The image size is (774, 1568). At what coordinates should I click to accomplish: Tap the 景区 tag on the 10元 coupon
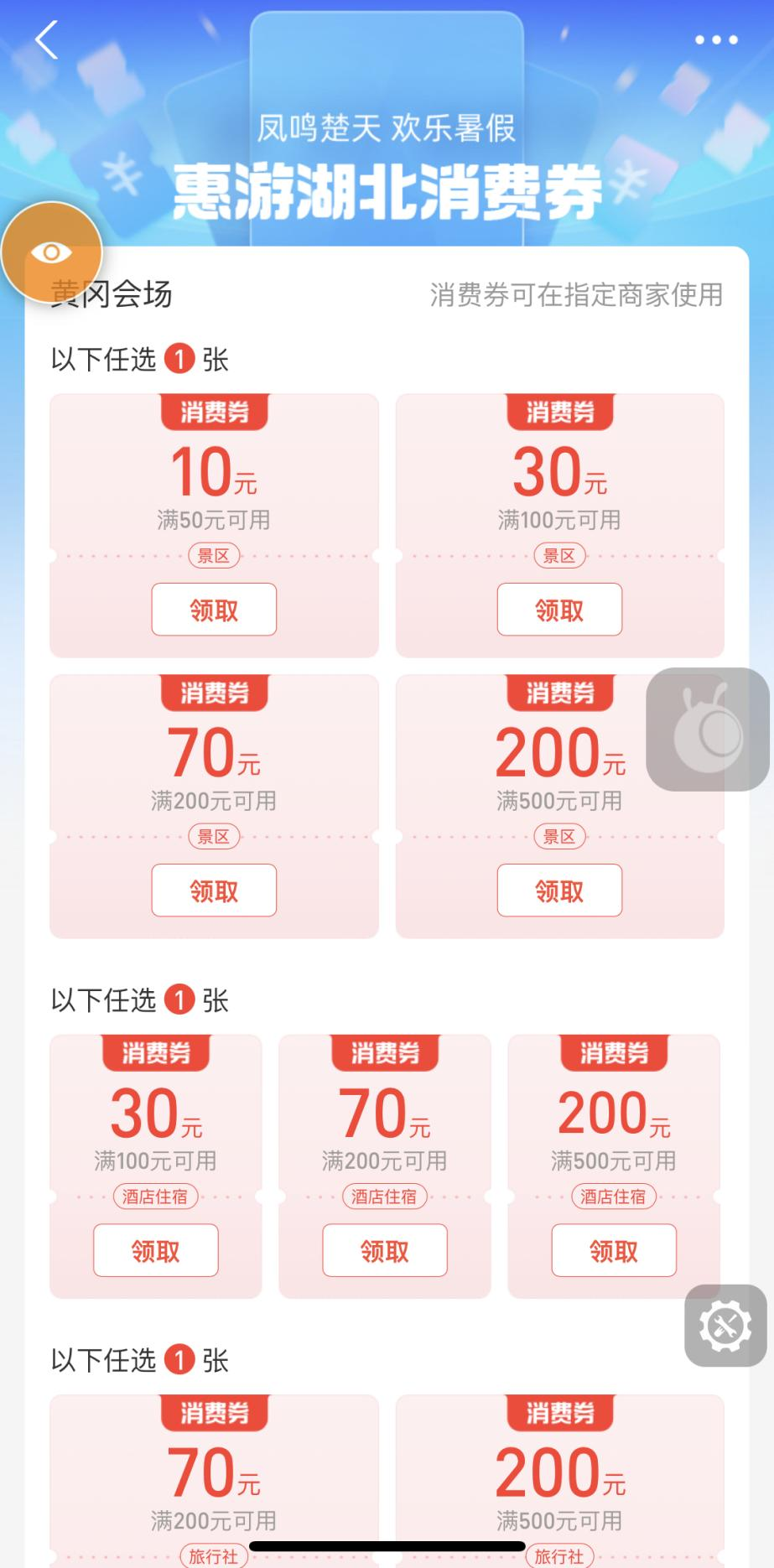click(x=214, y=555)
